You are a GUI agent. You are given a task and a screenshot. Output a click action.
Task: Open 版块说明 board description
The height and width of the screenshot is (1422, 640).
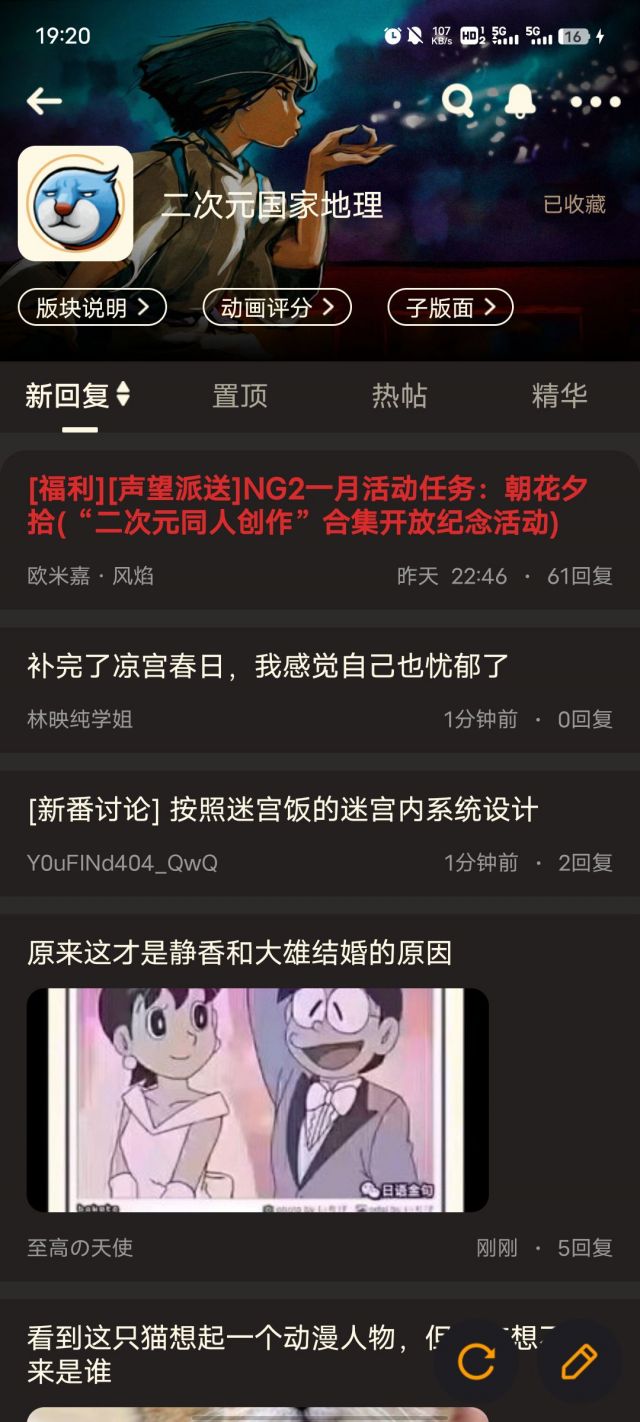92,307
